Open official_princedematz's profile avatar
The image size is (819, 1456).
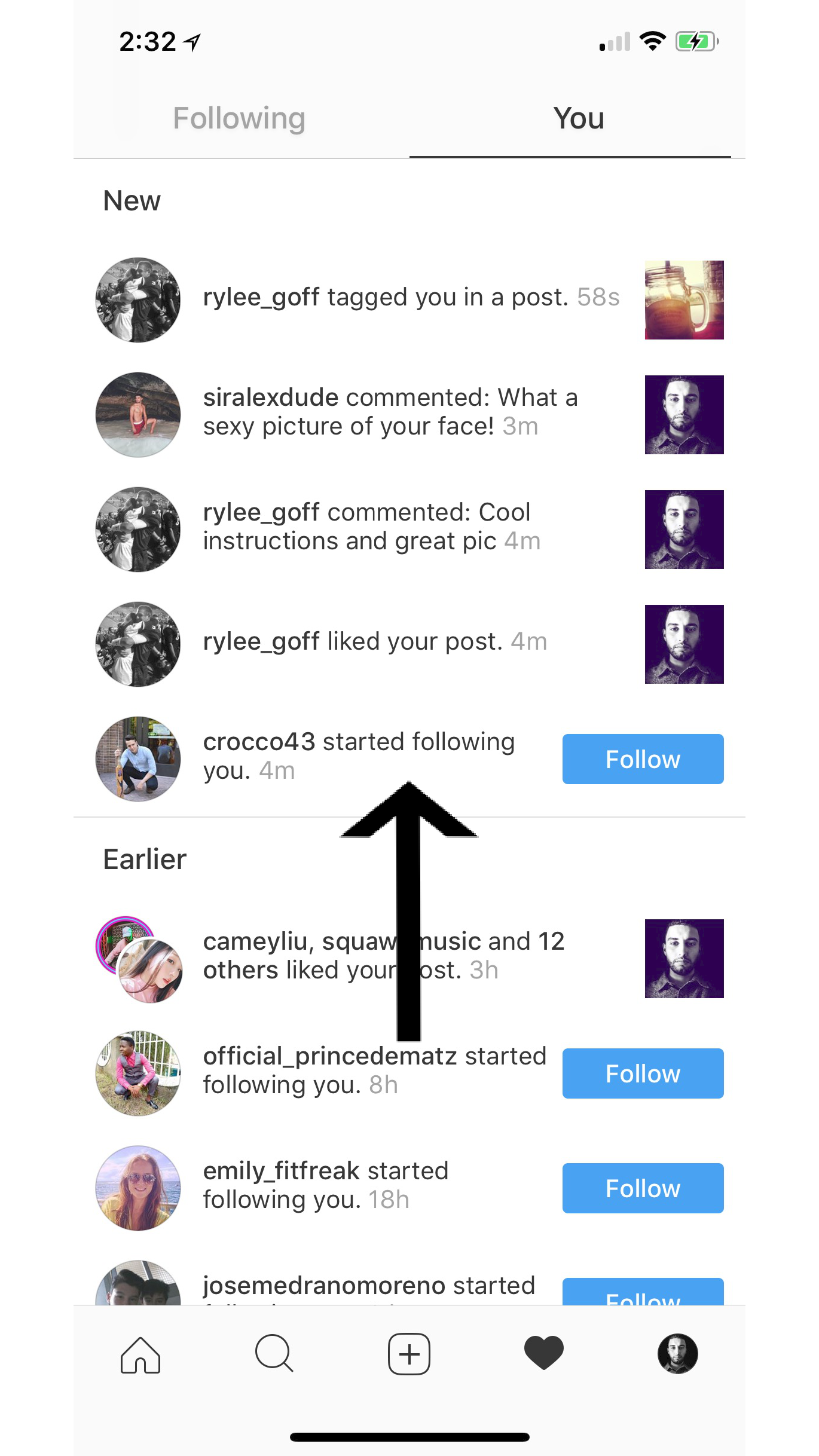click(x=138, y=1073)
